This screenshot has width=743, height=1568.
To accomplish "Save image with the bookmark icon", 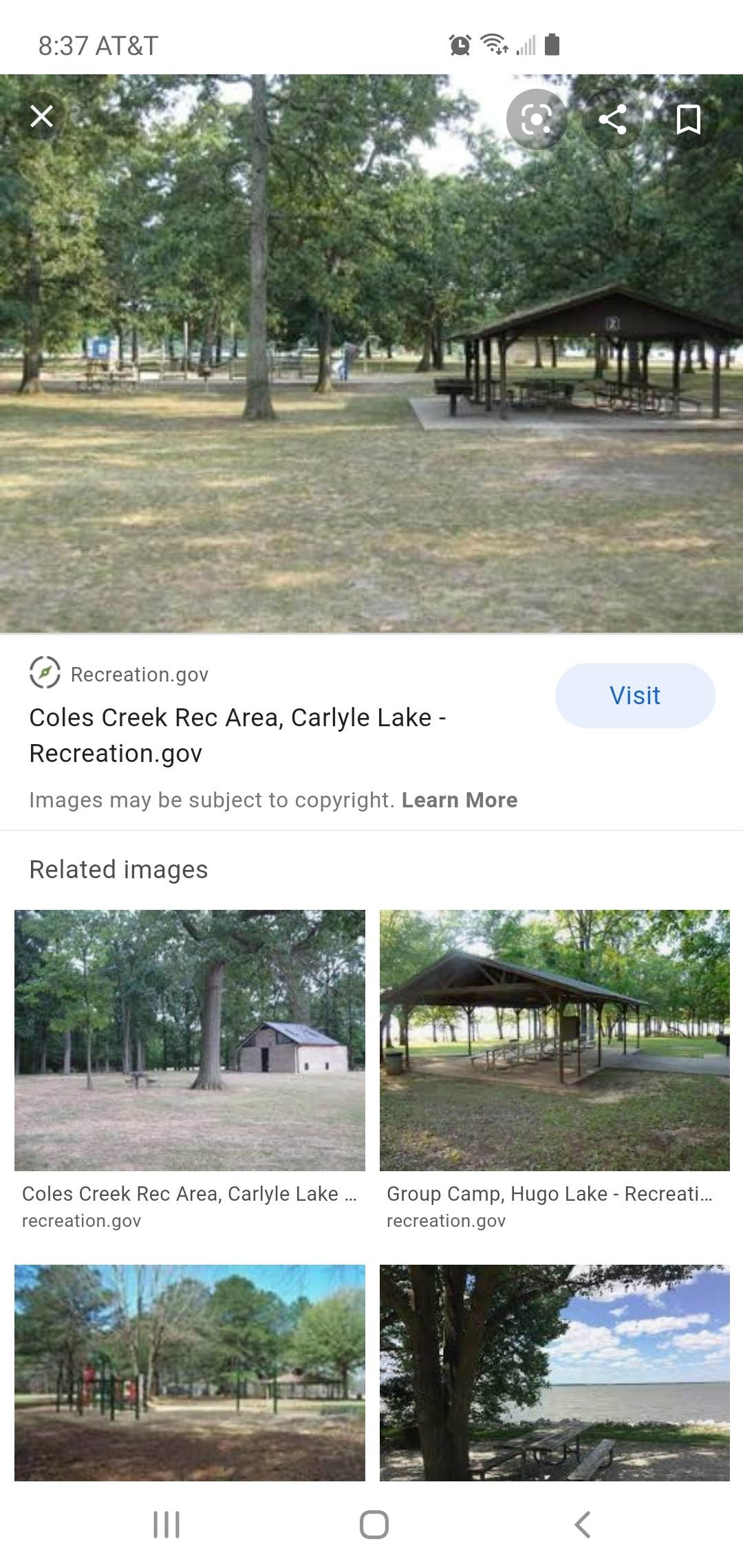I will coord(688,120).
